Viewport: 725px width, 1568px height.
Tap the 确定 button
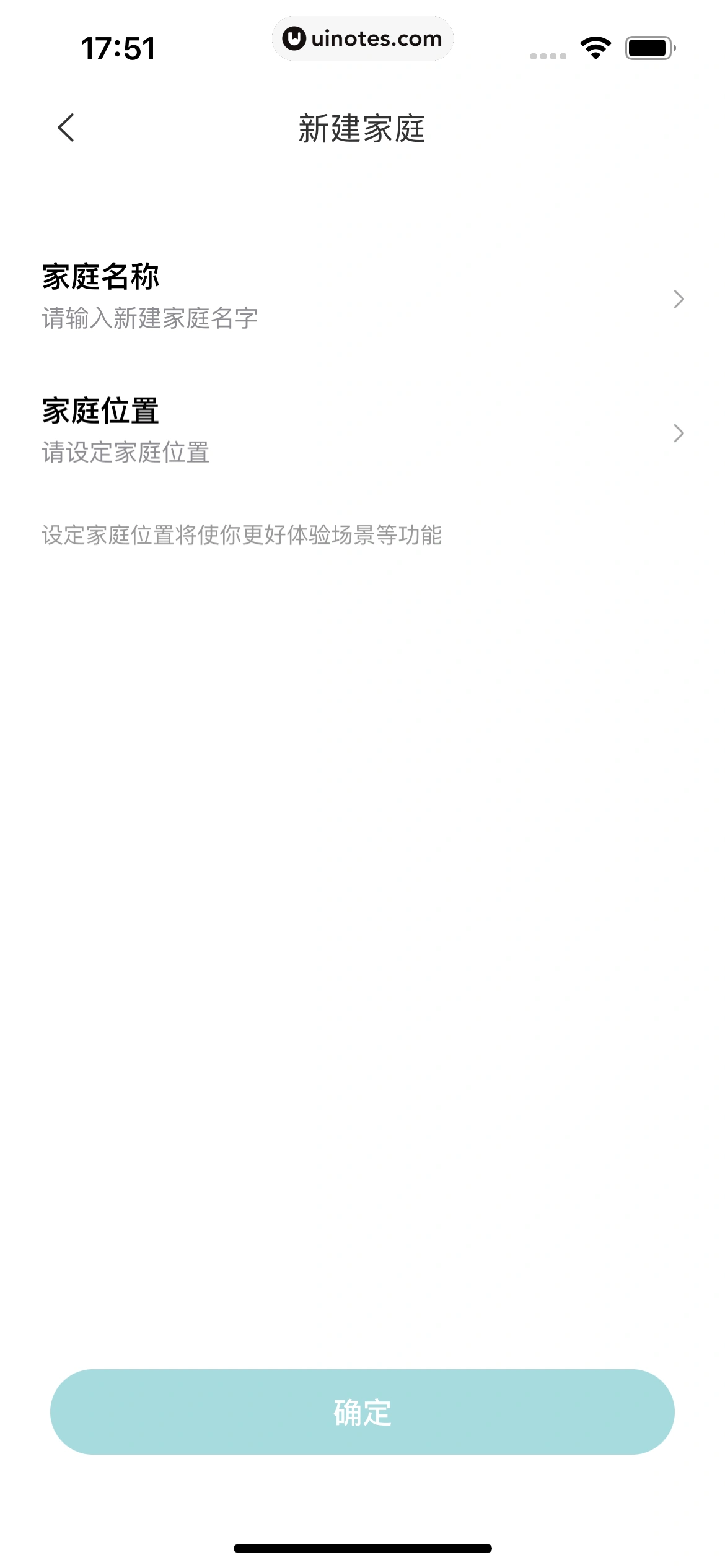[x=362, y=1412]
